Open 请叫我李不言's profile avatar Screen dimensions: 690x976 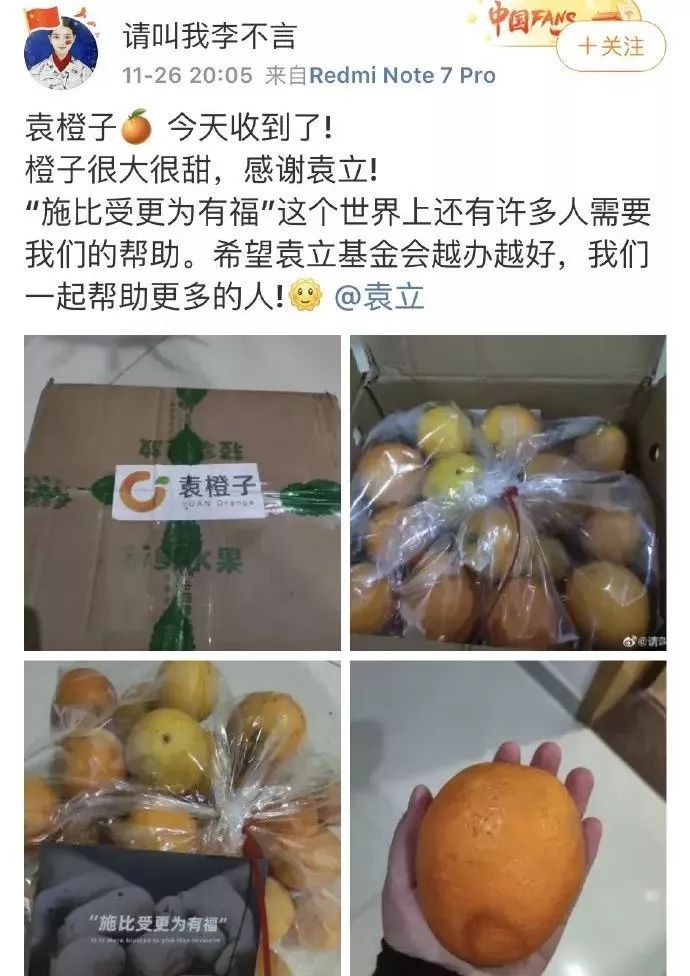click(x=60, y=52)
